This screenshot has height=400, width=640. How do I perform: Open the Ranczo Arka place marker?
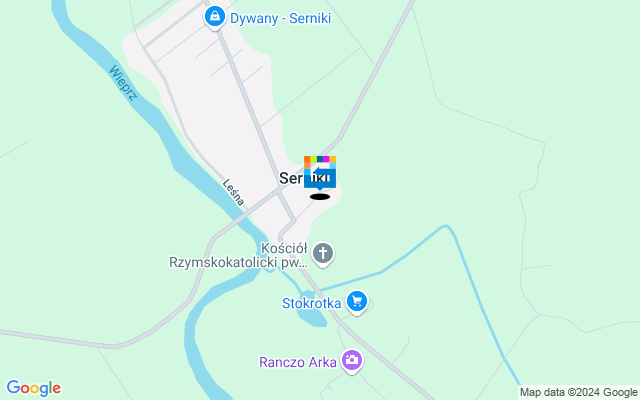click(351, 361)
